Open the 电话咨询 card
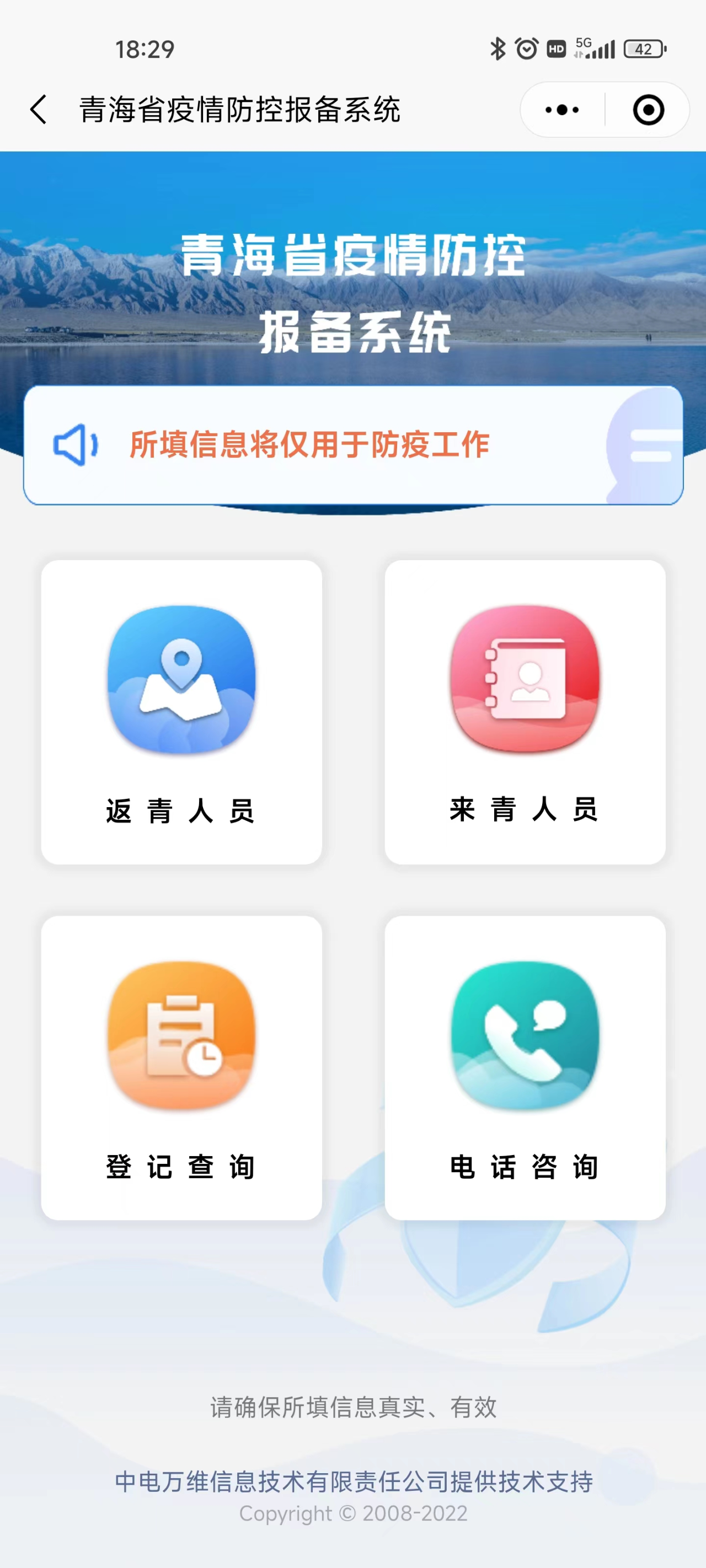Viewport: 706px width, 1568px height. coord(525,1067)
